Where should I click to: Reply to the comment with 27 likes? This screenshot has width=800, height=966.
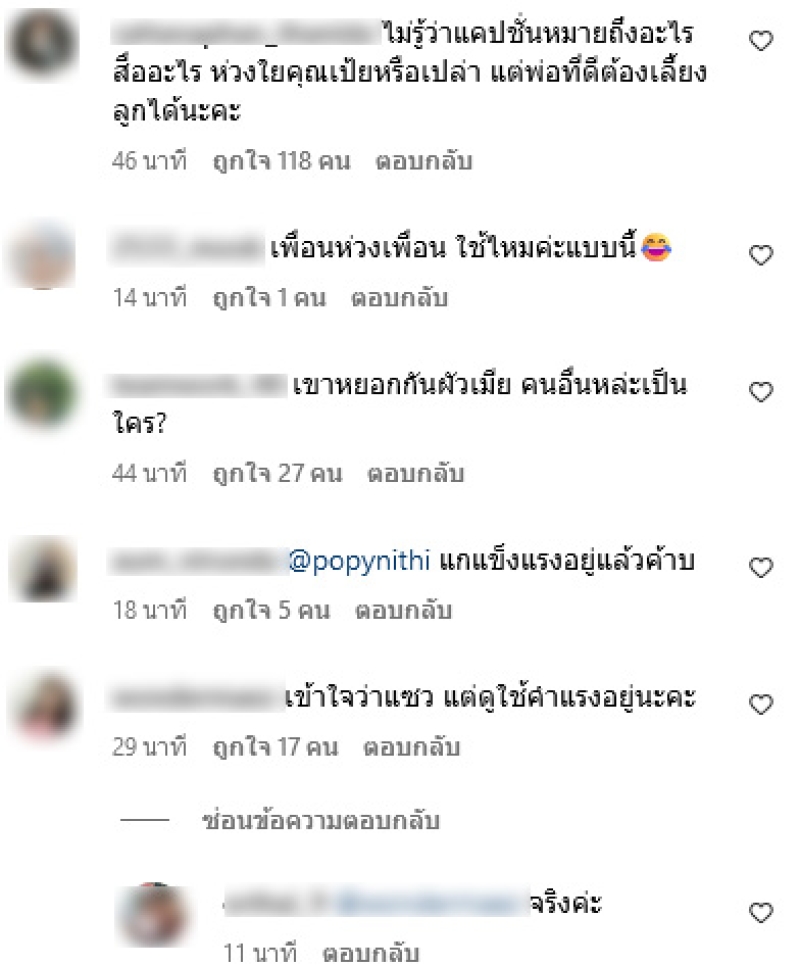point(416,472)
